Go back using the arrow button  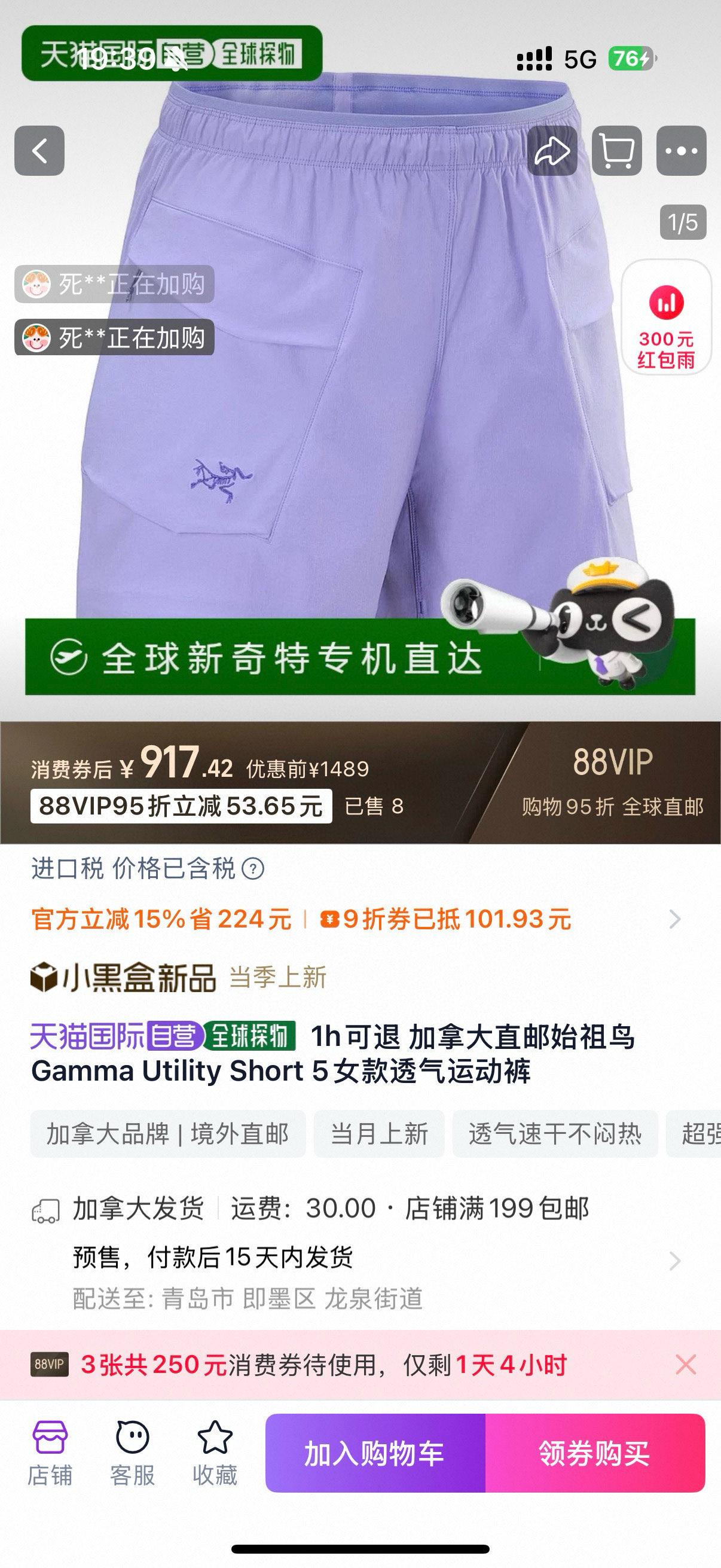point(39,151)
